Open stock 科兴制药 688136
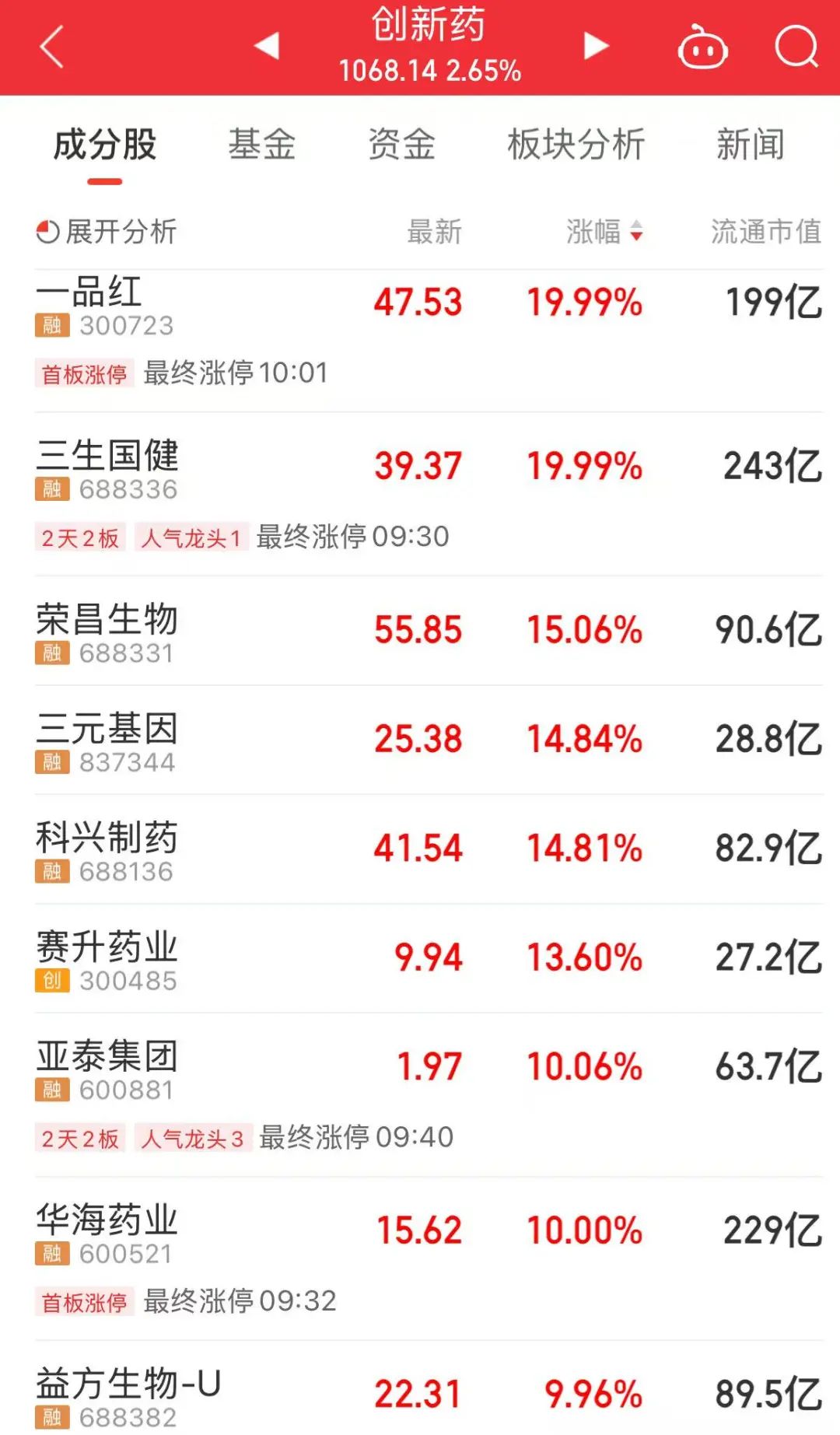The height and width of the screenshot is (1435, 840). click(x=107, y=849)
